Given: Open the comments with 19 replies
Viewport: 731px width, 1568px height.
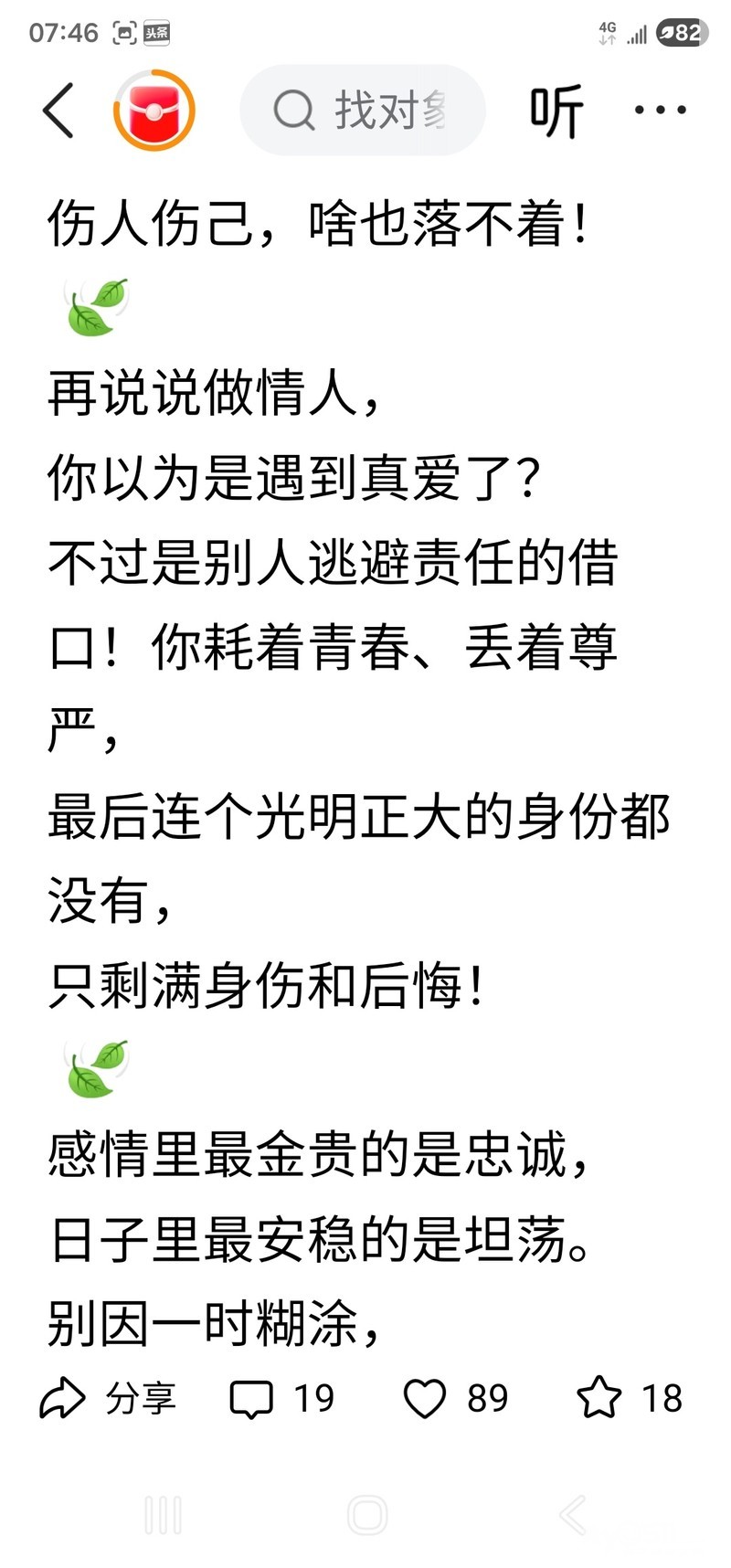Looking at the screenshot, I should [x=281, y=1399].
